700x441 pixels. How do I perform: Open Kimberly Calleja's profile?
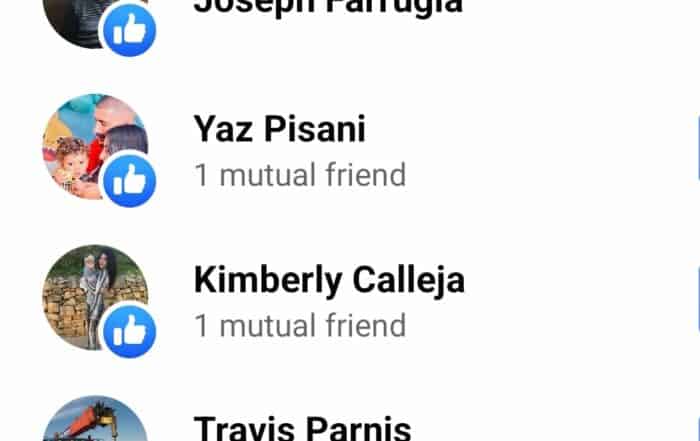(328, 281)
